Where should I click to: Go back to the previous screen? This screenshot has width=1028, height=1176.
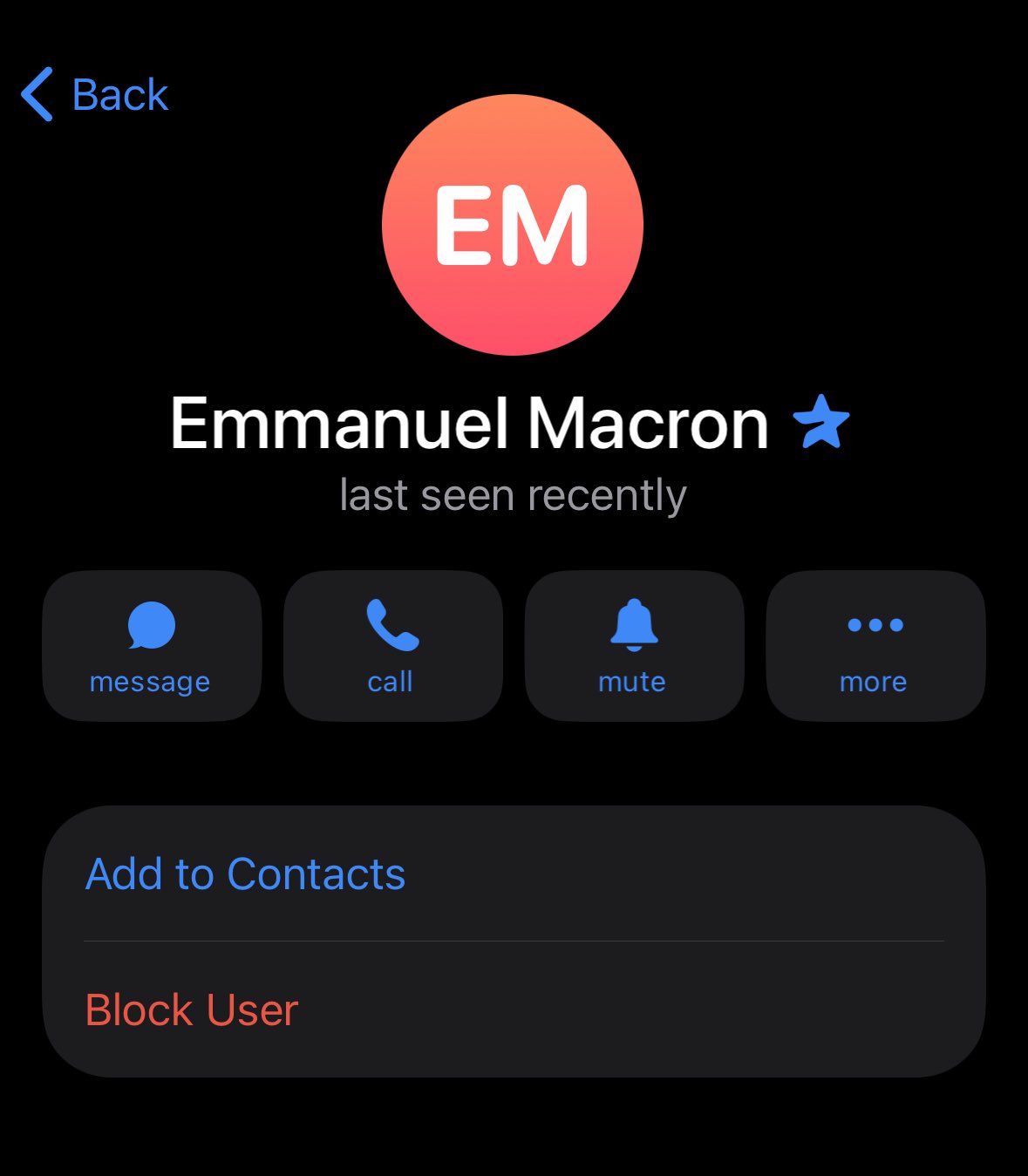point(94,94)
